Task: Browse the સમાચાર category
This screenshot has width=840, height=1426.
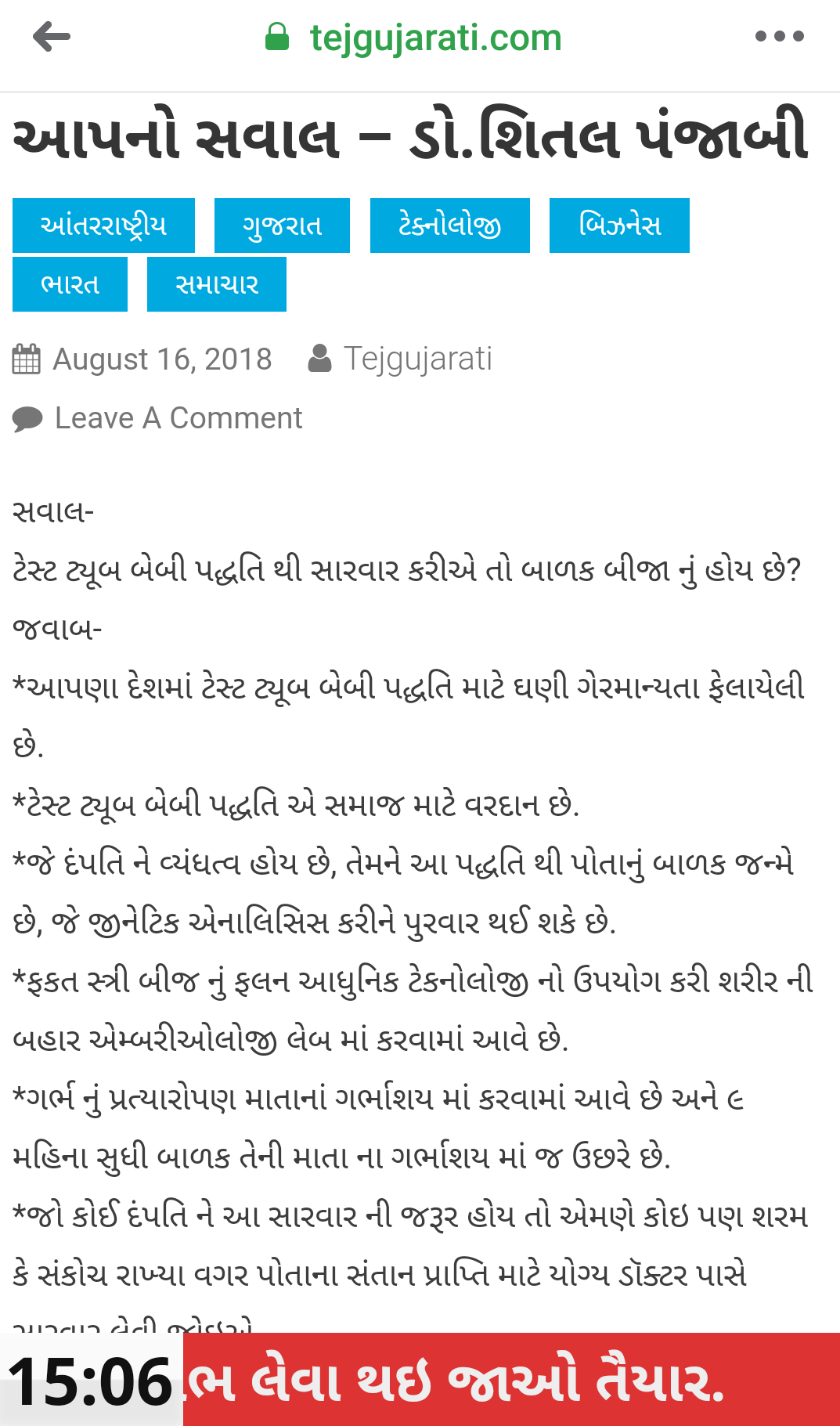Action: (x=217, y=284)
